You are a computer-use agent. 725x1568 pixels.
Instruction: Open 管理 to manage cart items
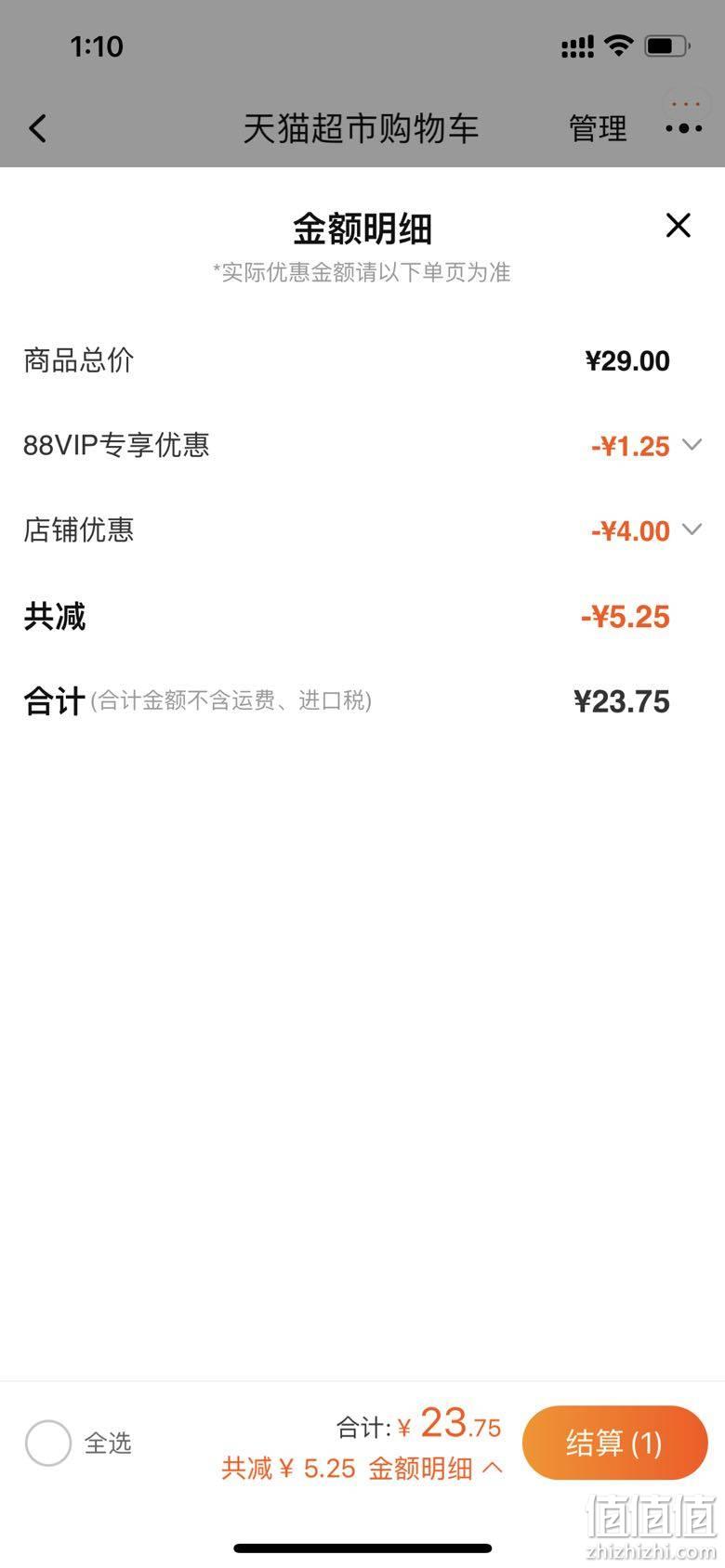pos(598,128)
